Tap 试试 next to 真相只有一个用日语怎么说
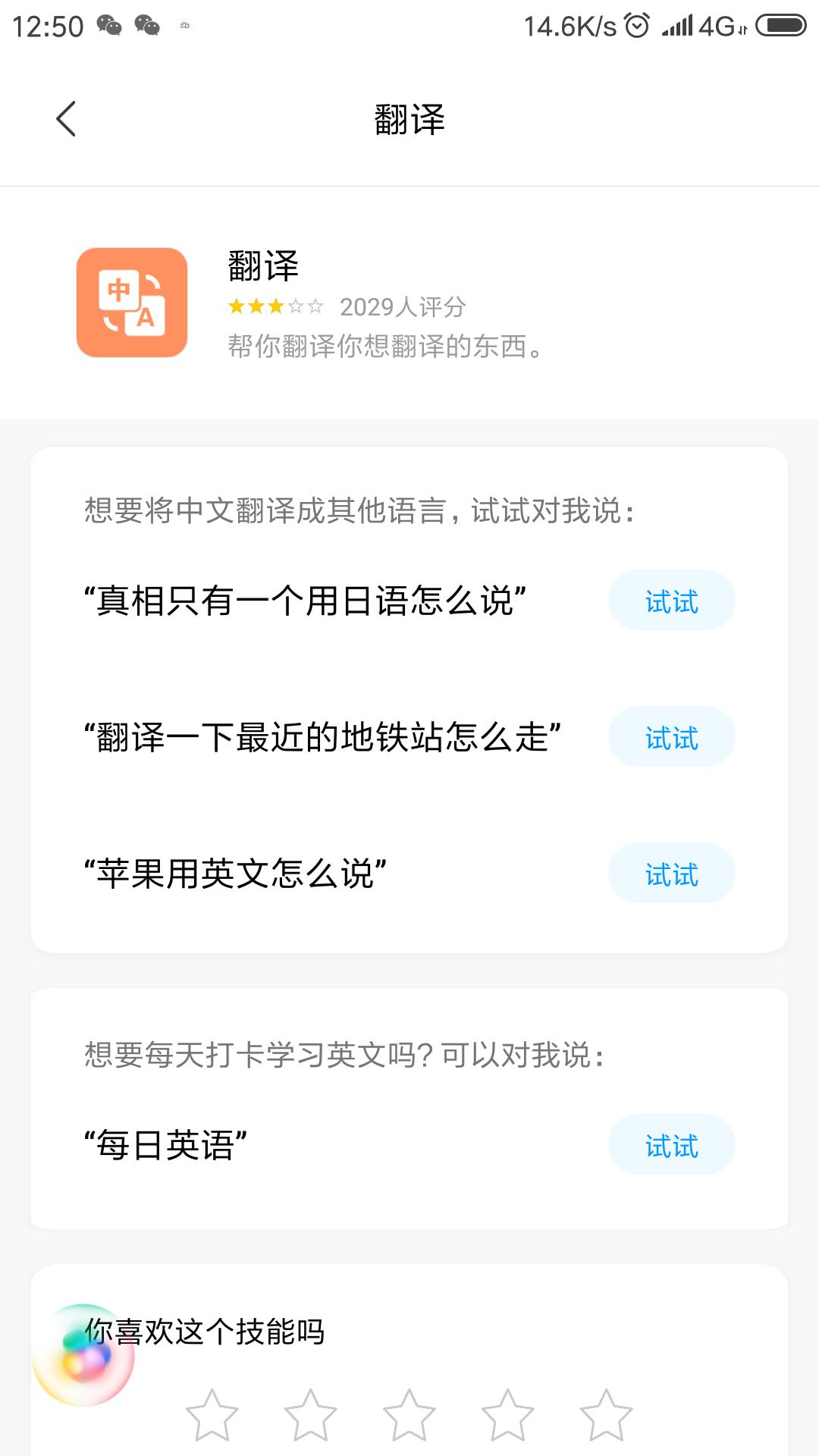The height and width of the screenshot is (1456, 819). [671, 600]
